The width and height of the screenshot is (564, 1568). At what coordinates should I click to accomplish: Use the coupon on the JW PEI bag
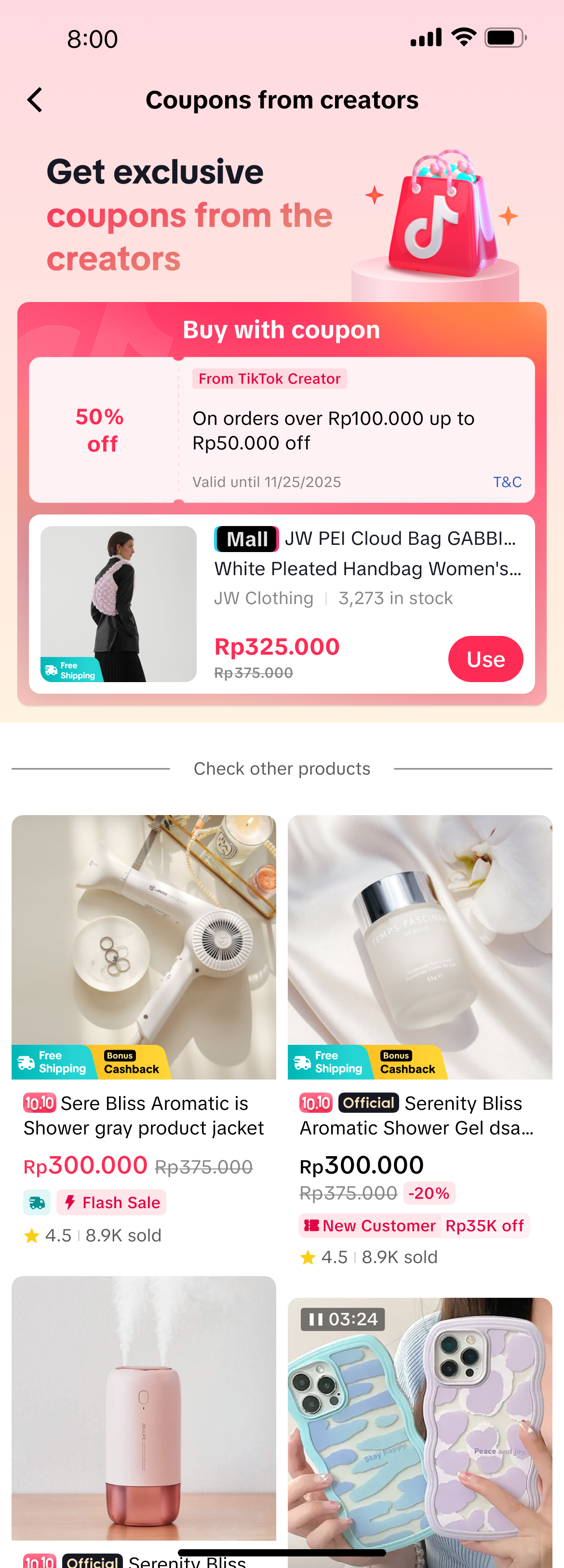[485, 659]
